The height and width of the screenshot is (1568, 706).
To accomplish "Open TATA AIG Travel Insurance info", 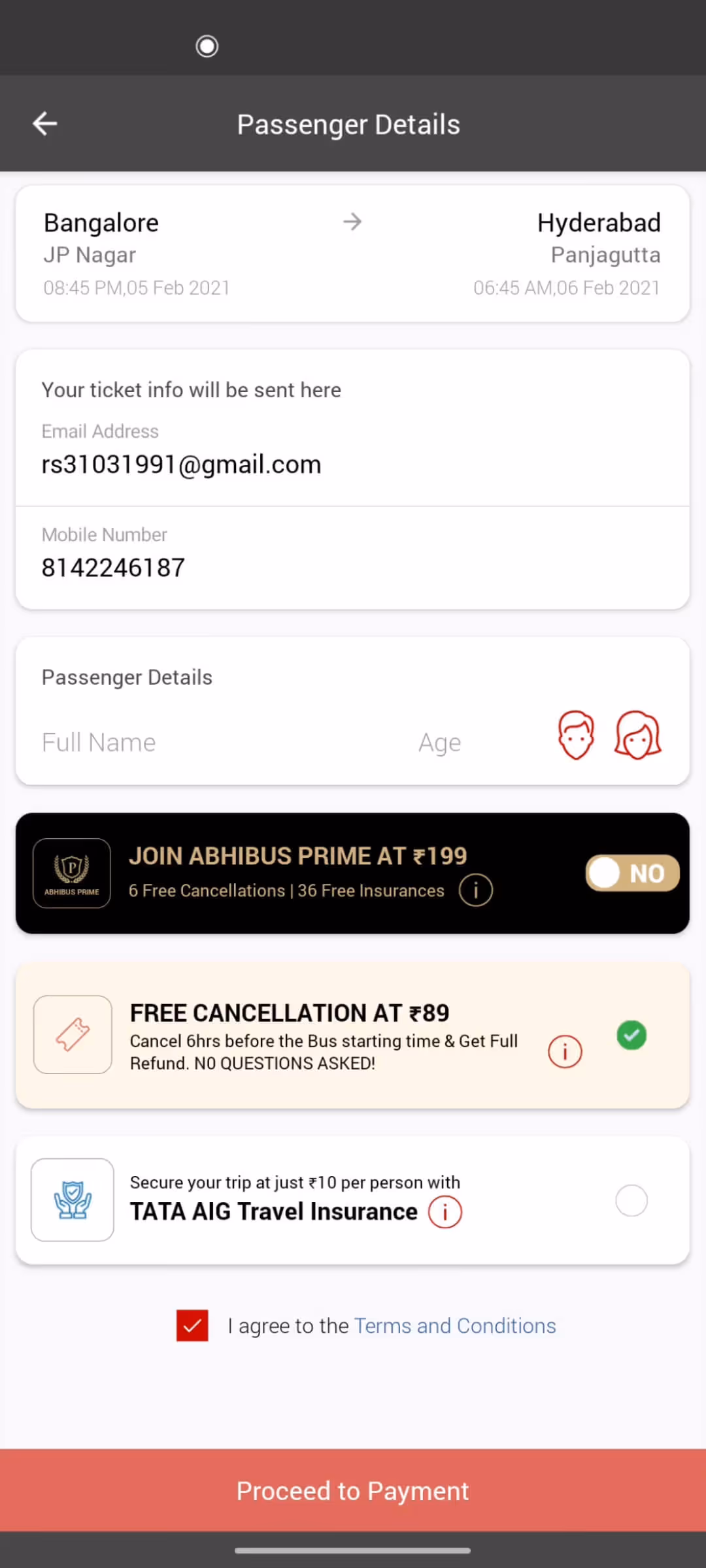I will click(445, 1213).
